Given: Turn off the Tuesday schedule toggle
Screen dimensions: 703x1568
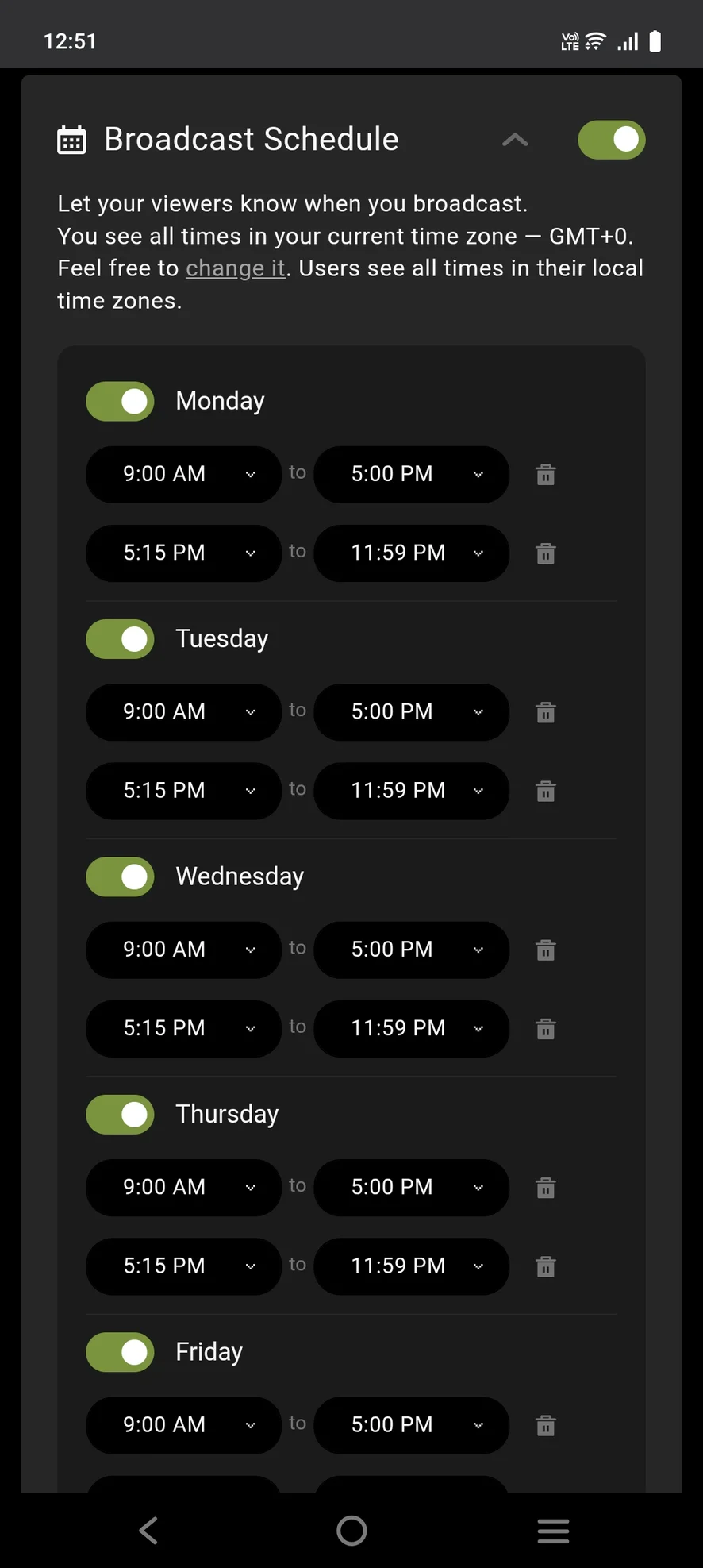Looking at the screenshot, I should (x=120, y=639).
